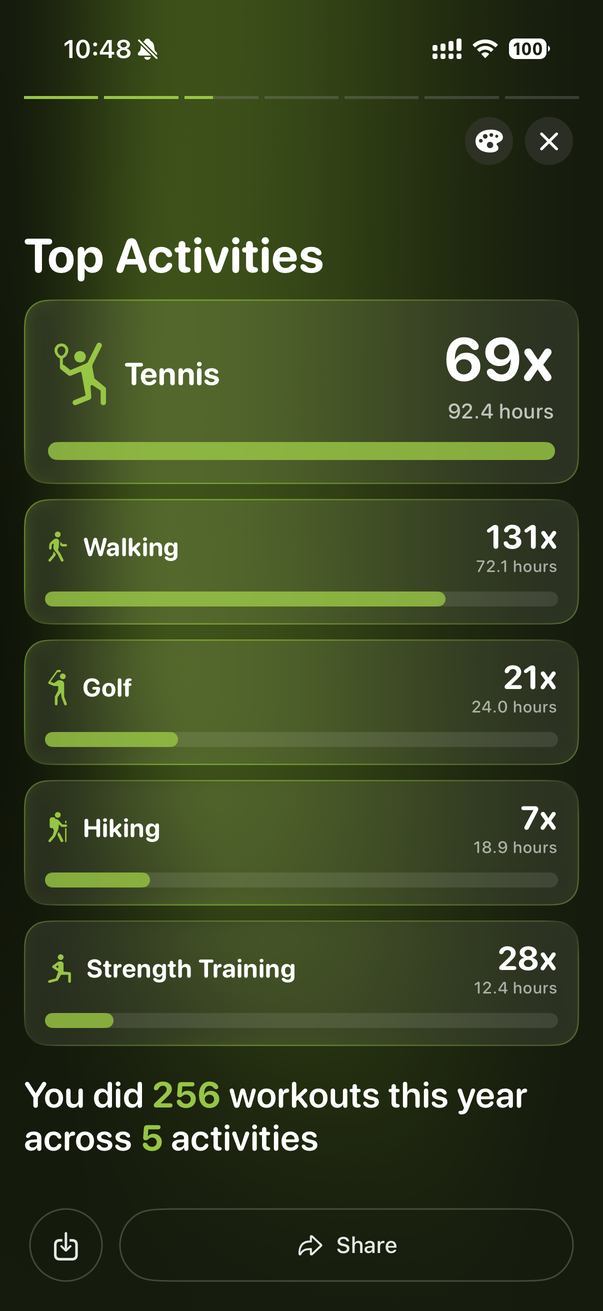
Task: Close the Top Activities recap
Action: (549, 142)
